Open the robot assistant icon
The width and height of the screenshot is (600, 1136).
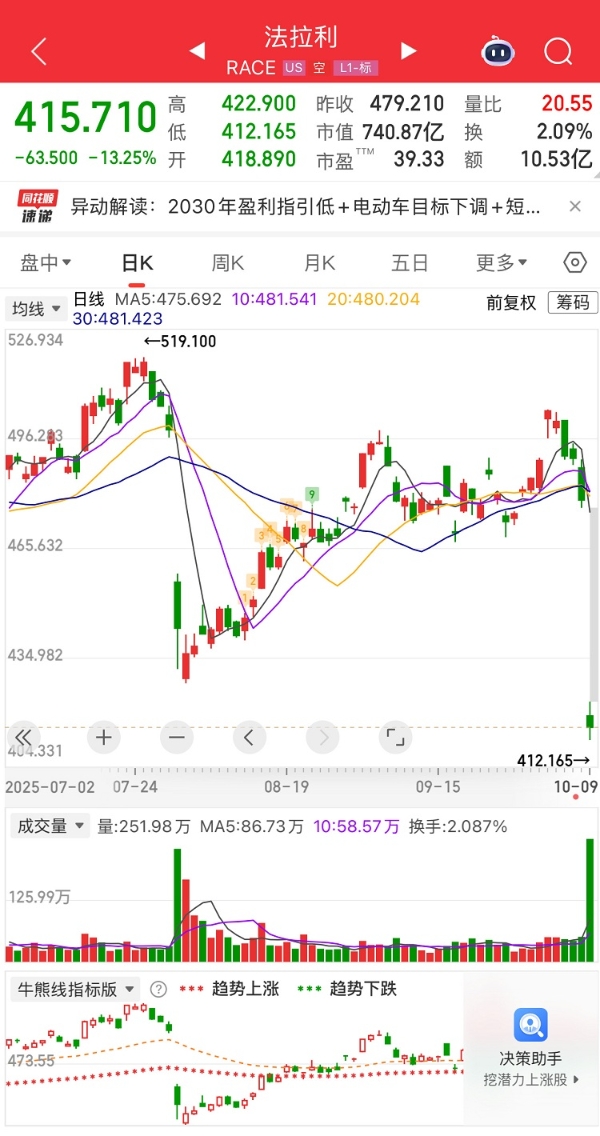[x=497, y=51]
